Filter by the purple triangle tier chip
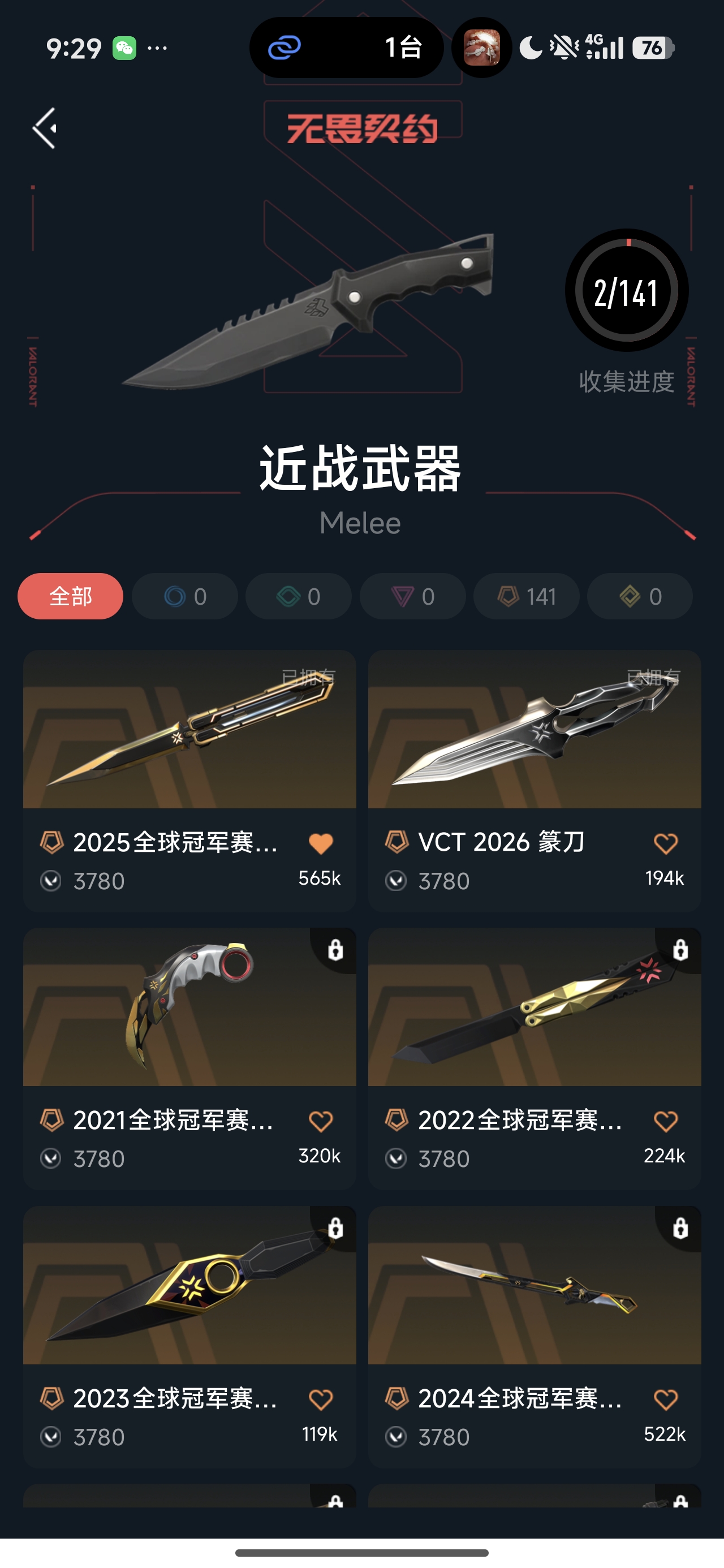 coord(412,596)
